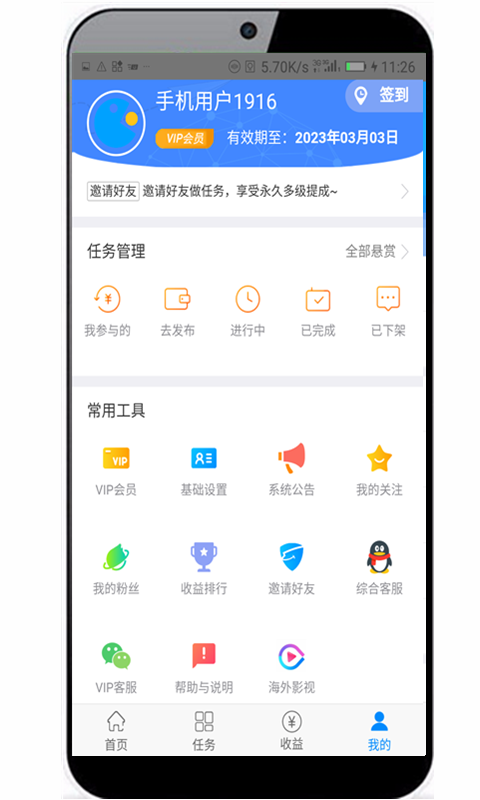Tap the user avatar picture
The image size is (480, 800).
[116, 123]
